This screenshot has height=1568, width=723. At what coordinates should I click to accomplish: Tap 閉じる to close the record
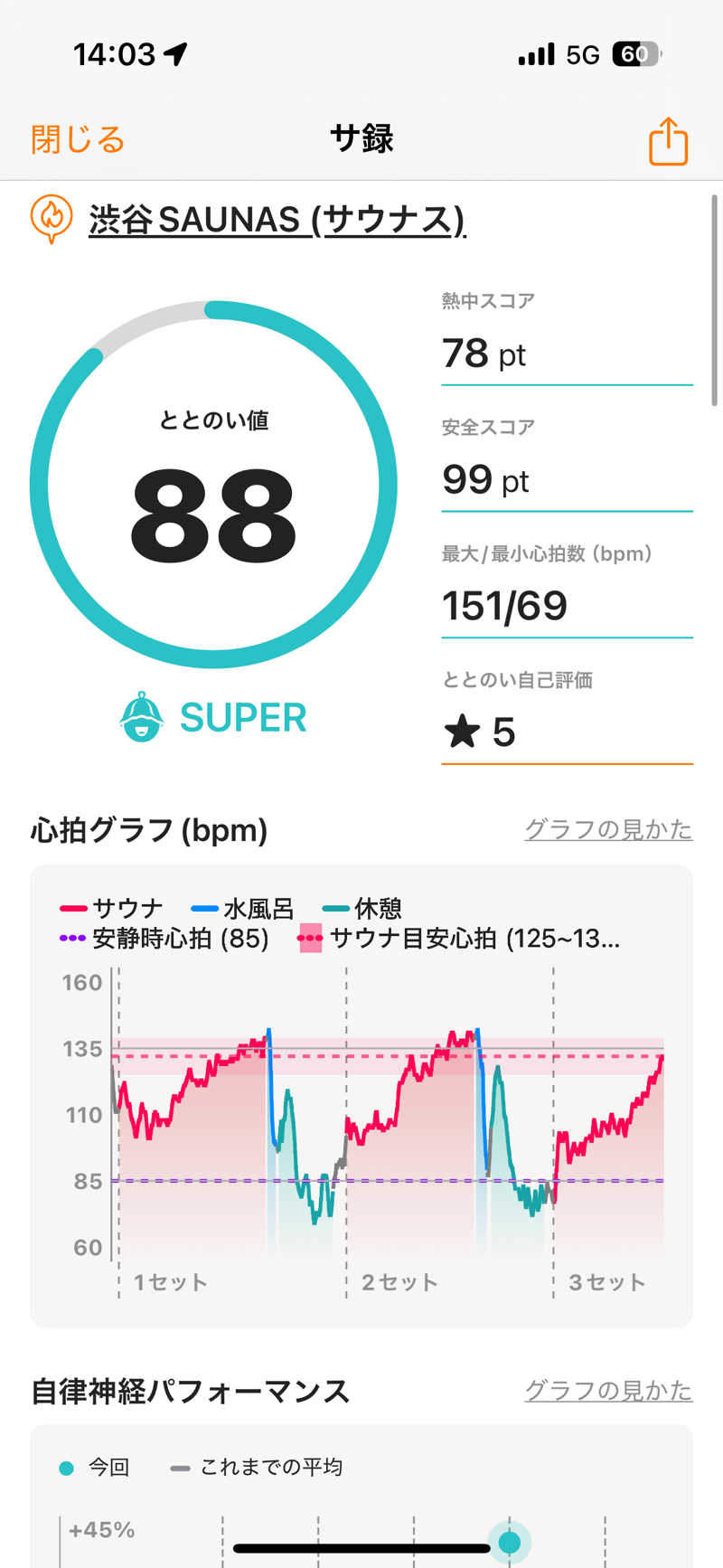coord(78,140)
